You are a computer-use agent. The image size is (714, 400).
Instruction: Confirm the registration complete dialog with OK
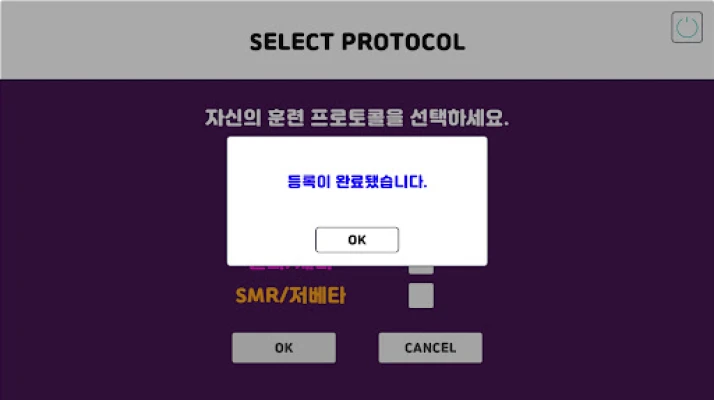click(x=357, y=240)
